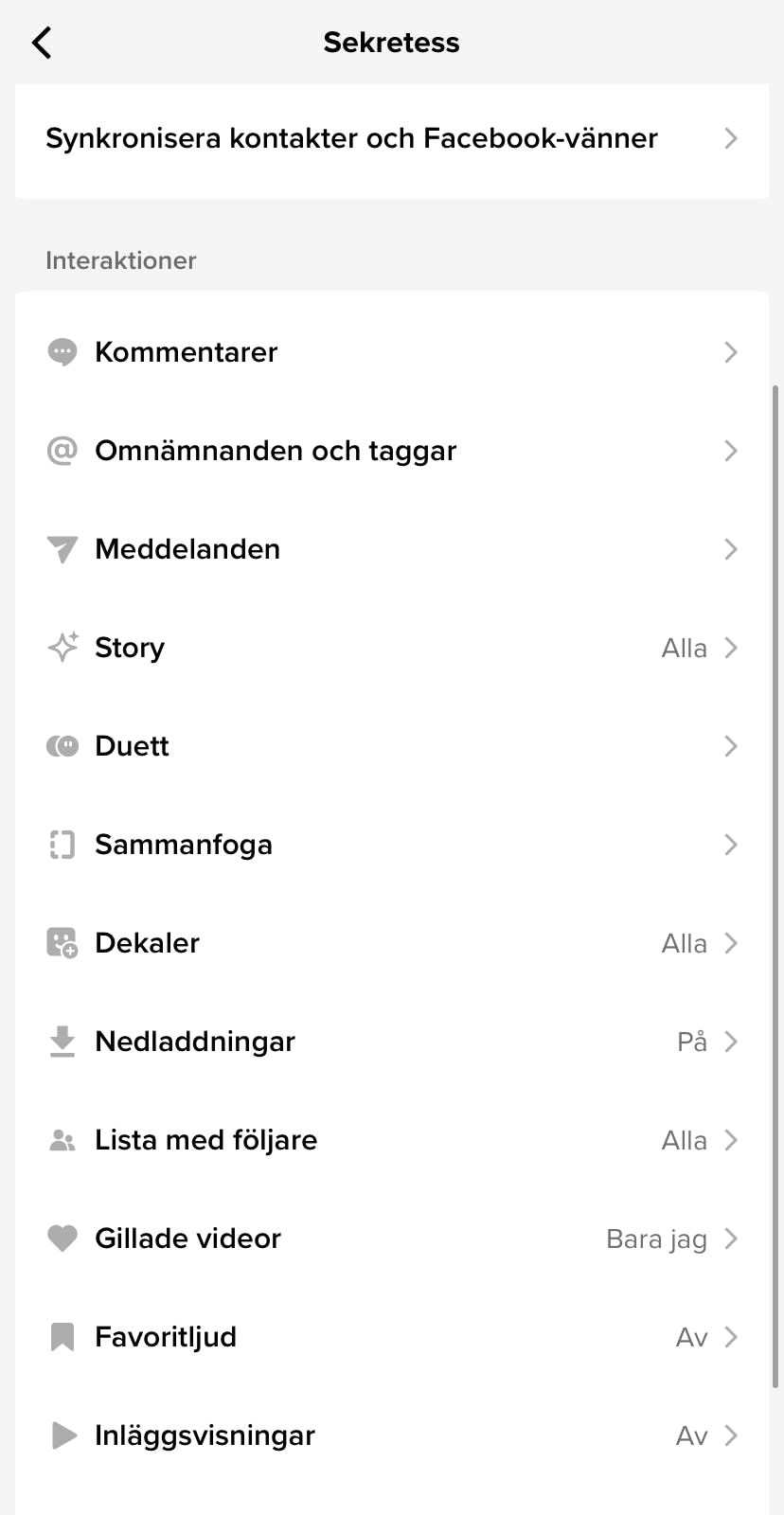
Task: Expand the Story setting via its chevron
Action: [x=730, y=648]
